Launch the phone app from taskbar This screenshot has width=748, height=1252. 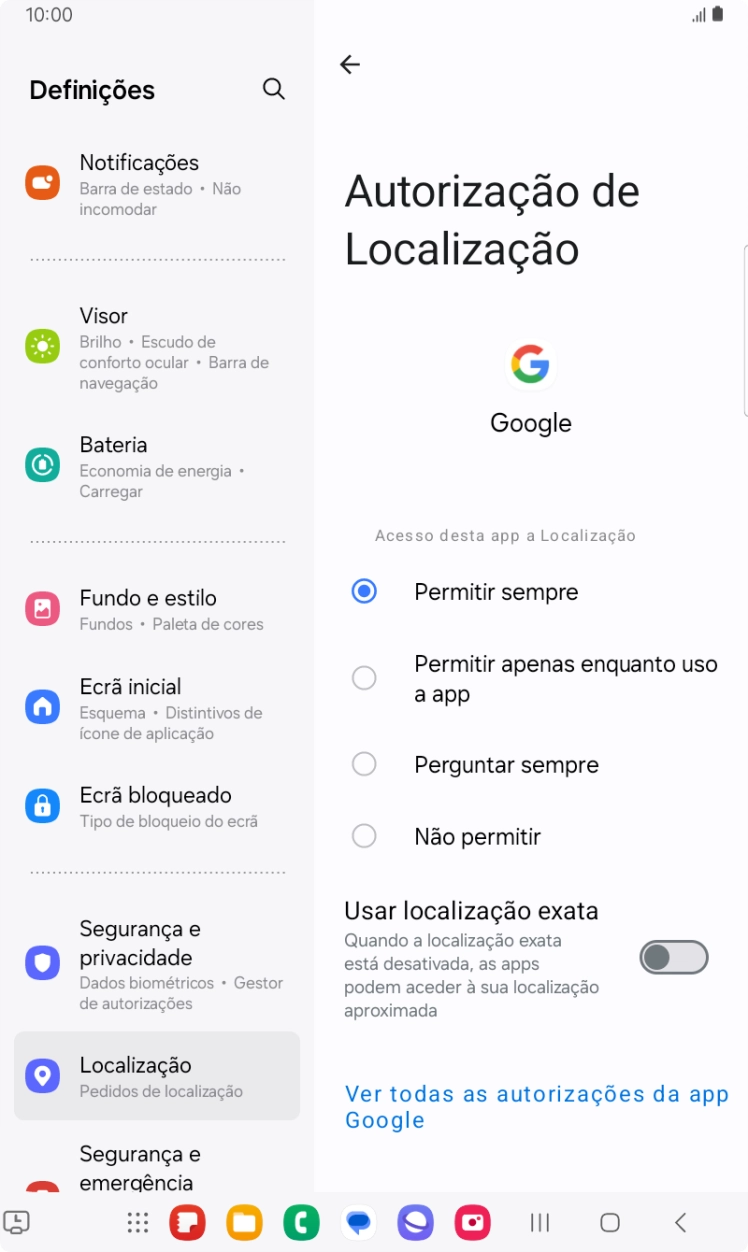coord(301,1222)
